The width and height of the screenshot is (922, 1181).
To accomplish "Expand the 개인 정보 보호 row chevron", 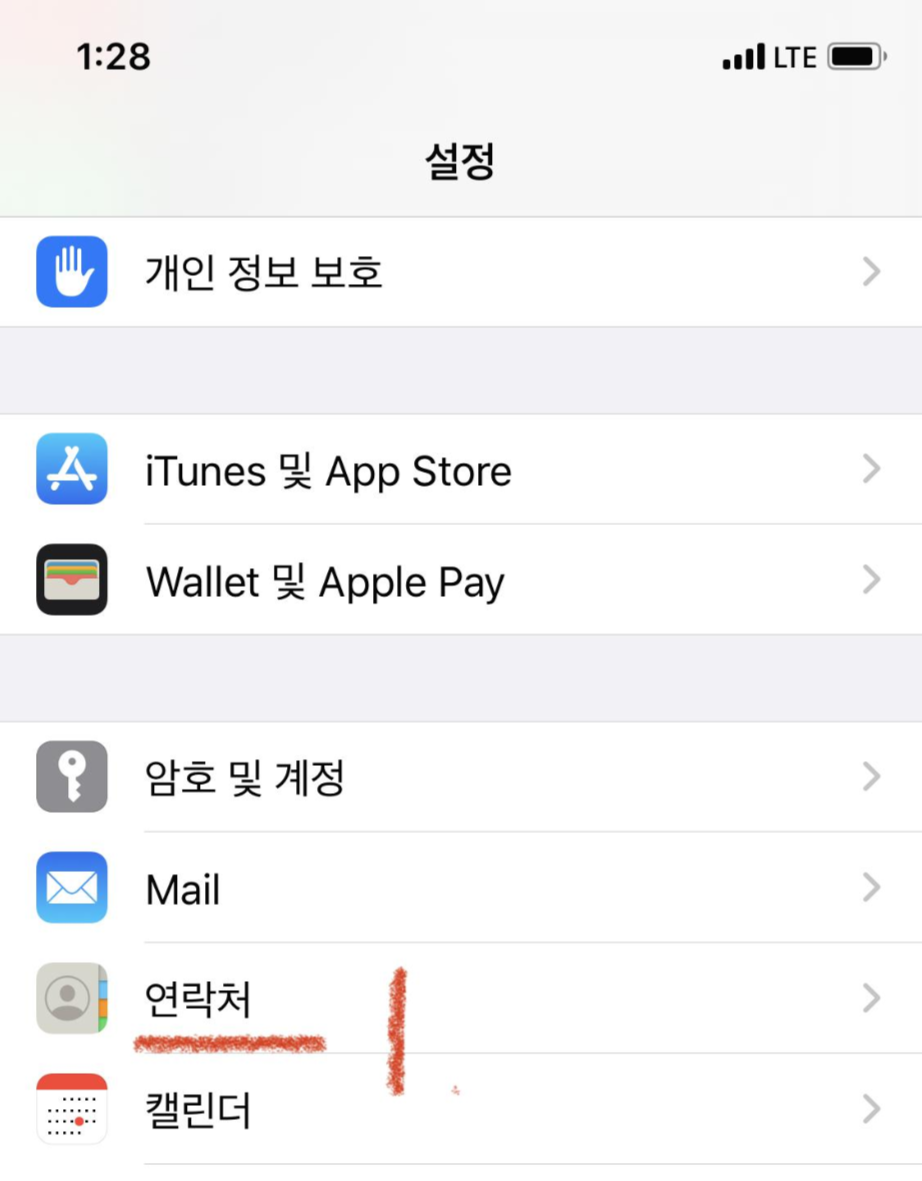I will [872, 271].
